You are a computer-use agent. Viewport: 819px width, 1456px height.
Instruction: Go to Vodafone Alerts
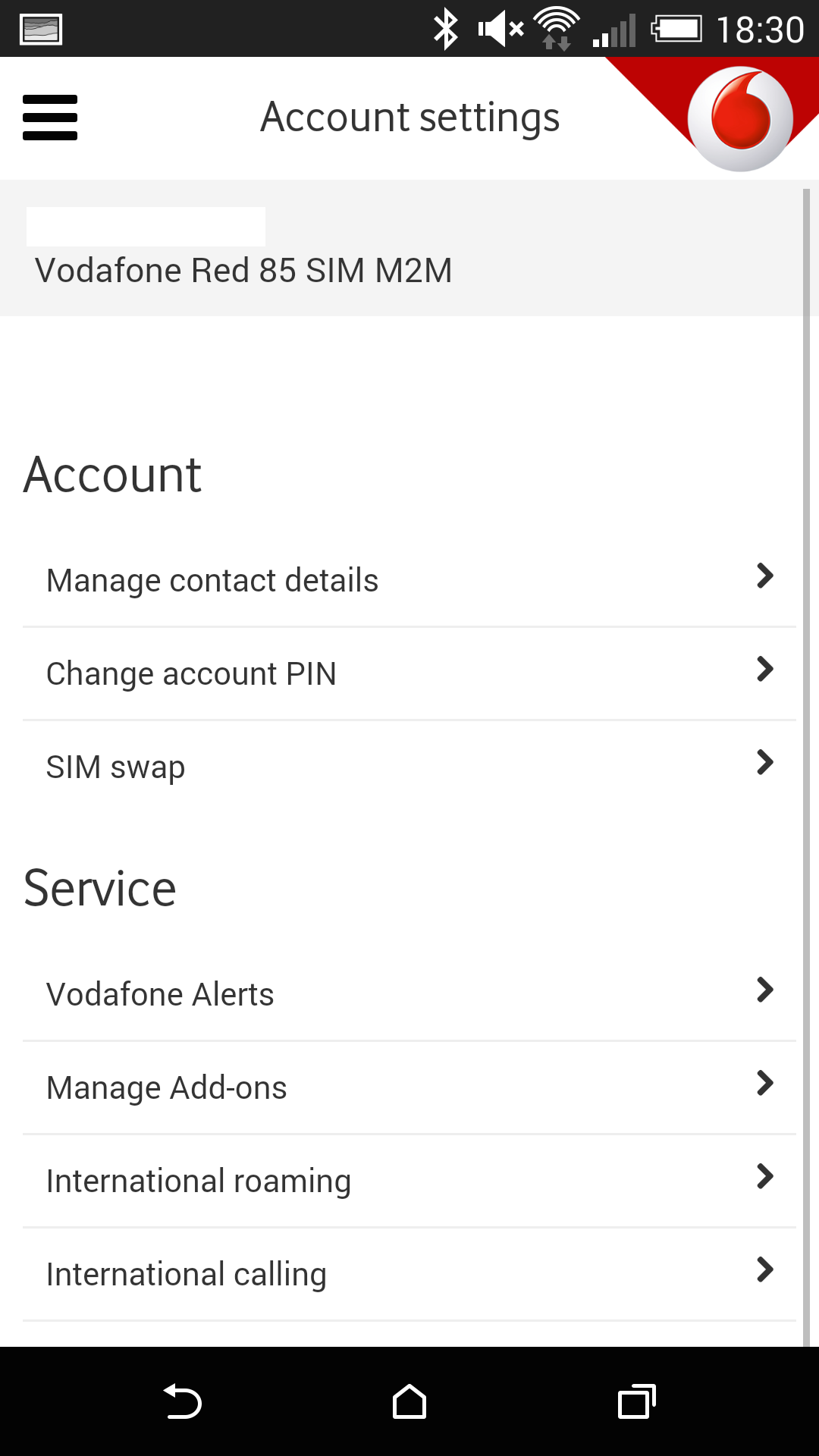coord(409,994)
